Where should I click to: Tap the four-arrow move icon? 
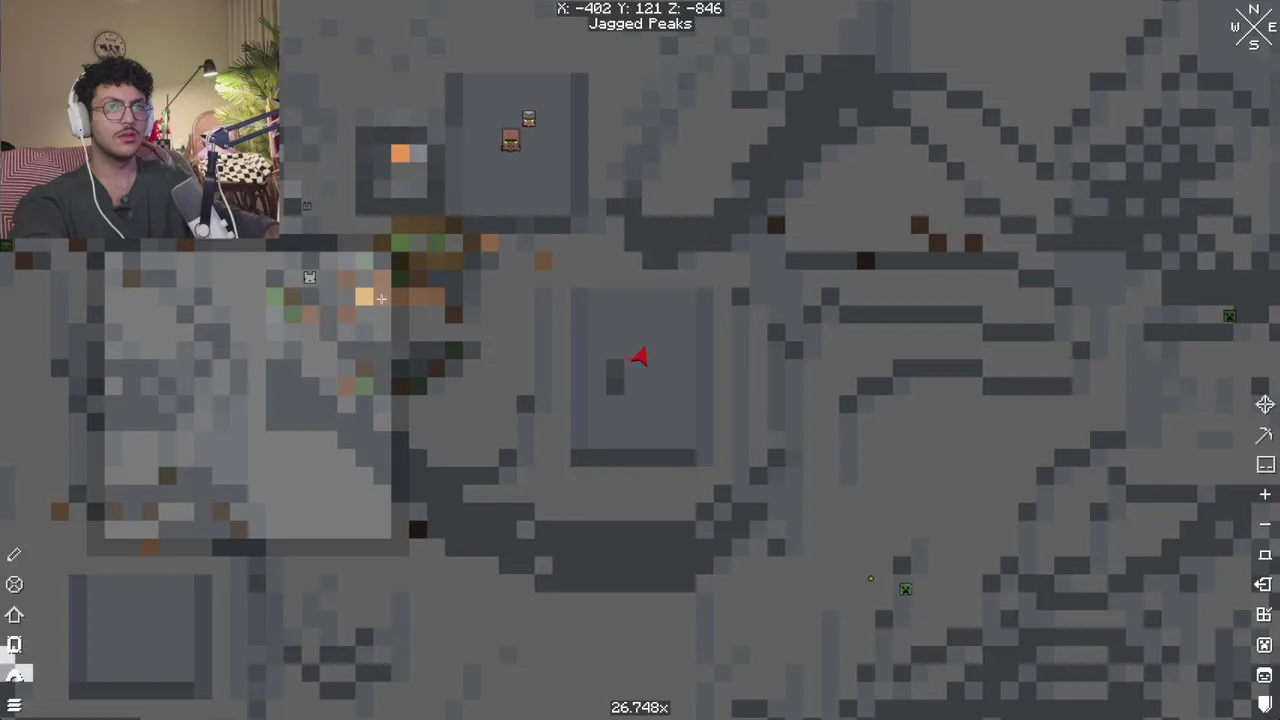(x=1265, y=405)
